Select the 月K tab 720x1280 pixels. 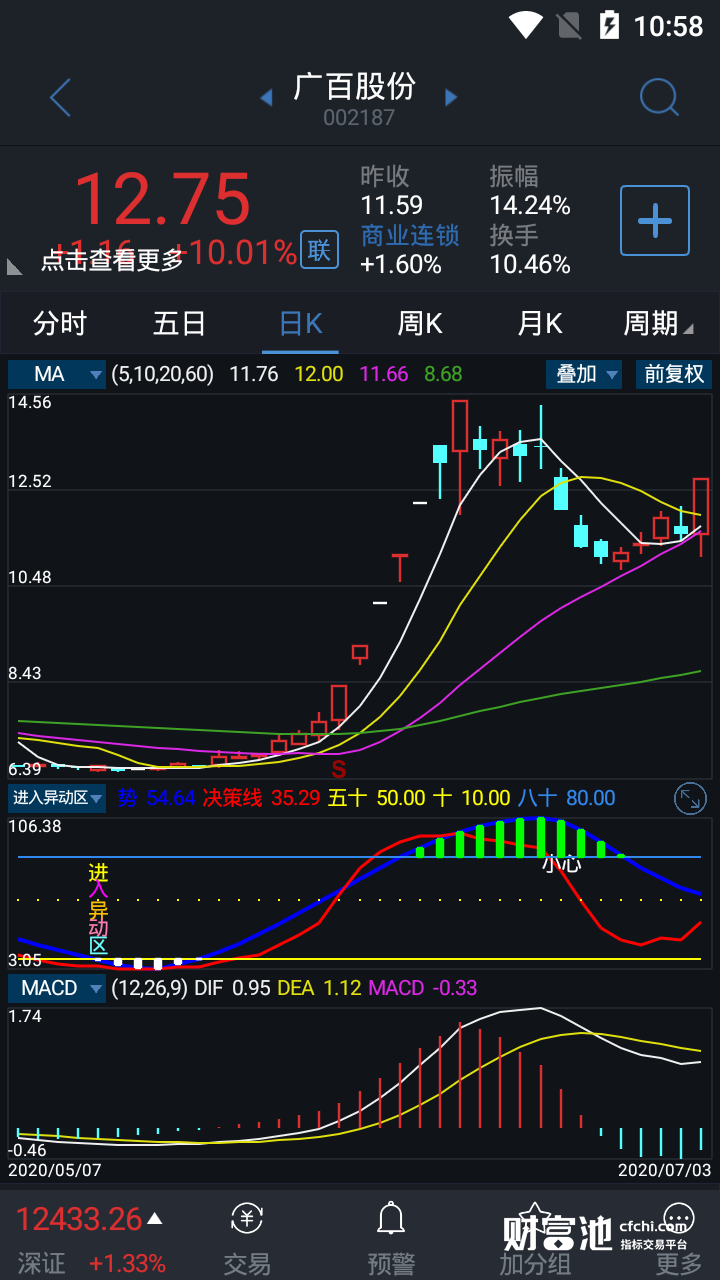click(x=540, y=324)
